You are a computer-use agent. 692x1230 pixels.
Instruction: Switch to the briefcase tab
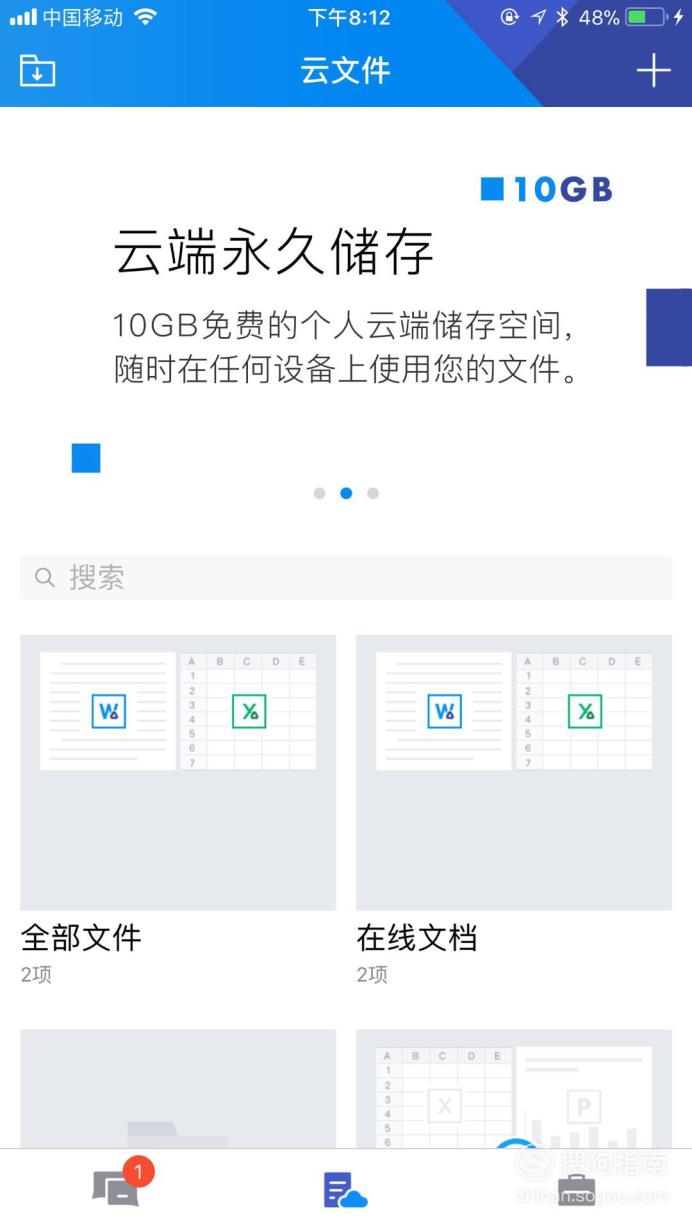click(x=576, y=1188)
